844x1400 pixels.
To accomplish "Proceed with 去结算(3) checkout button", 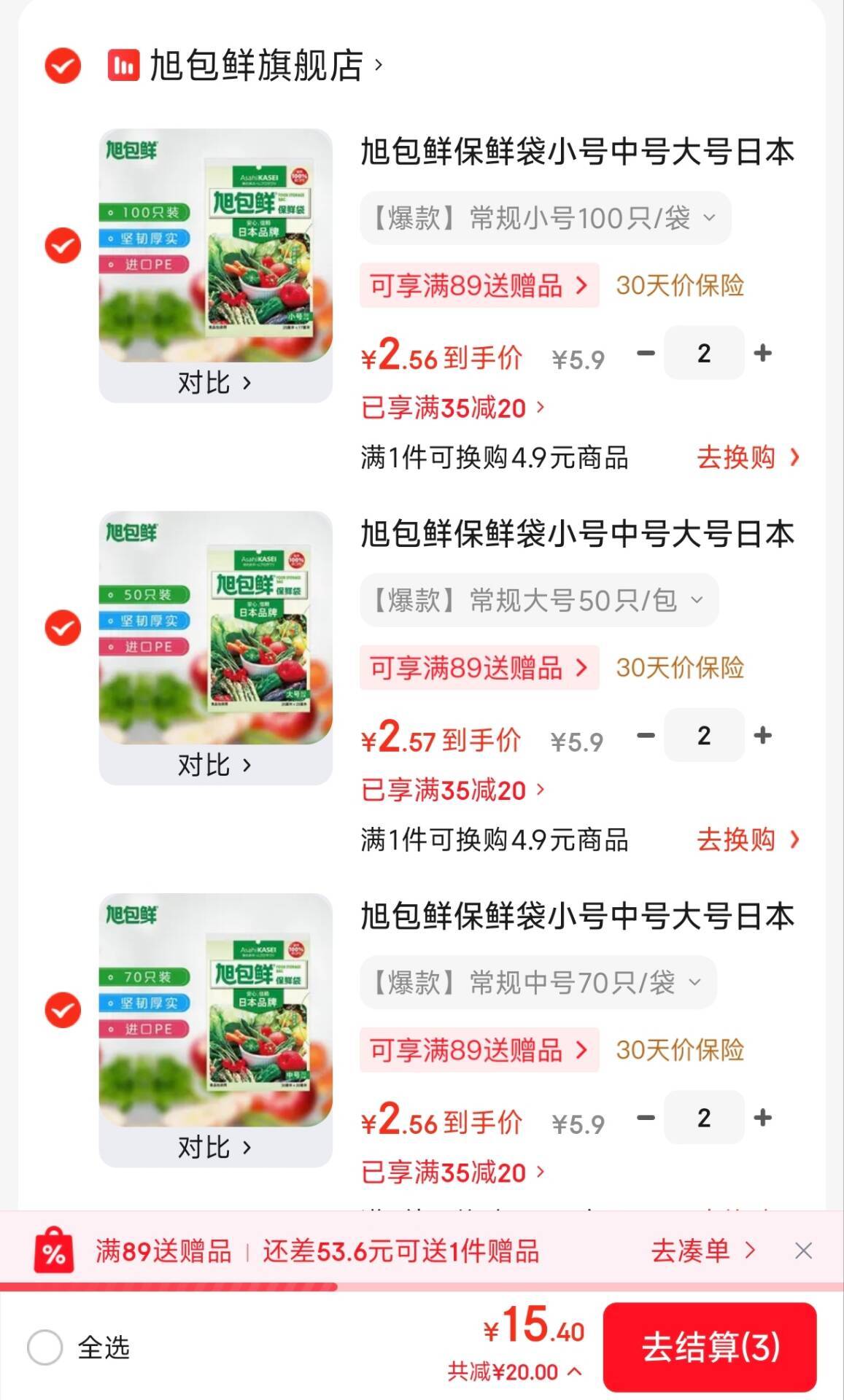I will tap(709, 1347).
